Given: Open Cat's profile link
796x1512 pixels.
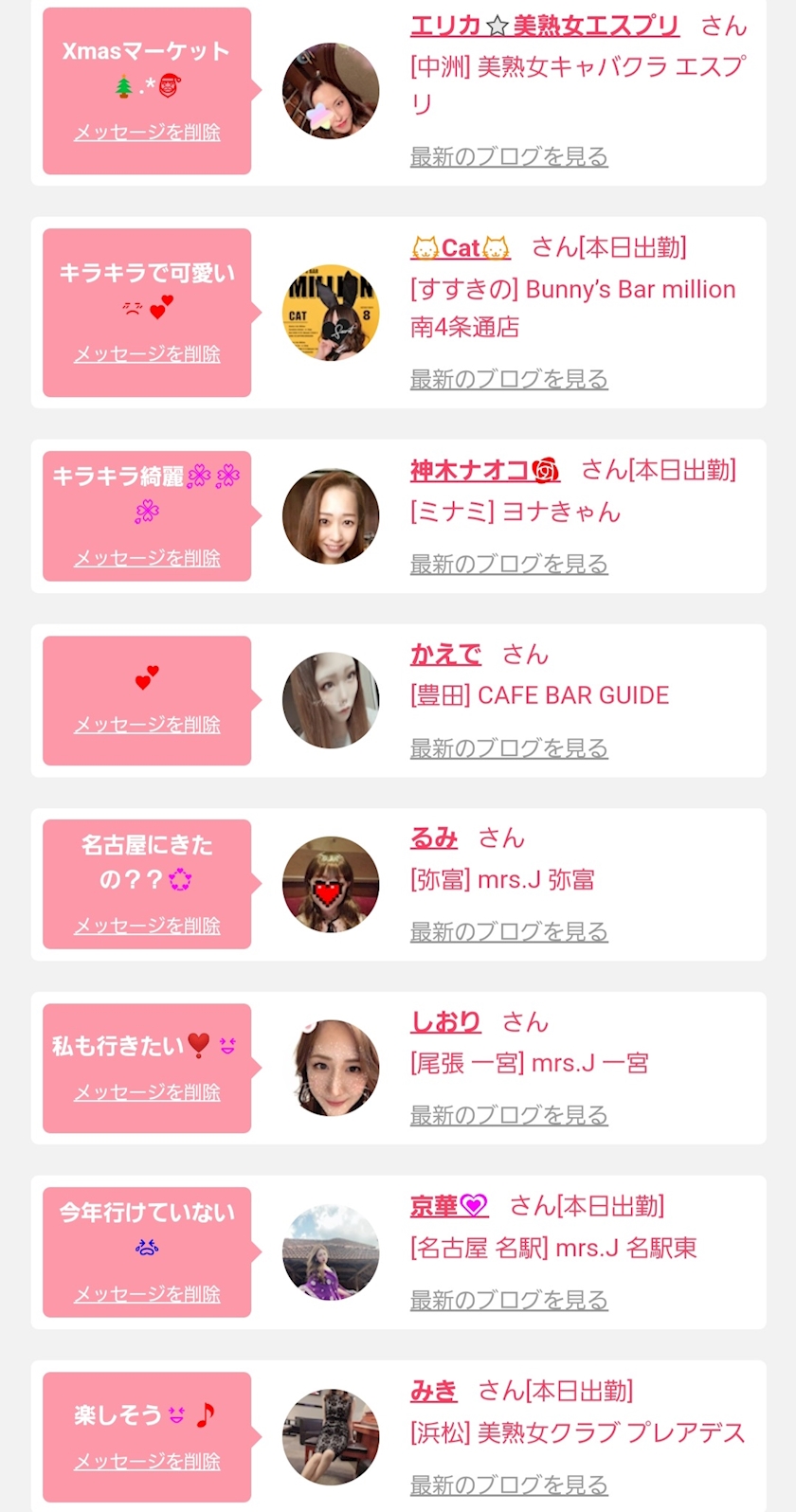Looking at the screenshot, I should [461, 248].
